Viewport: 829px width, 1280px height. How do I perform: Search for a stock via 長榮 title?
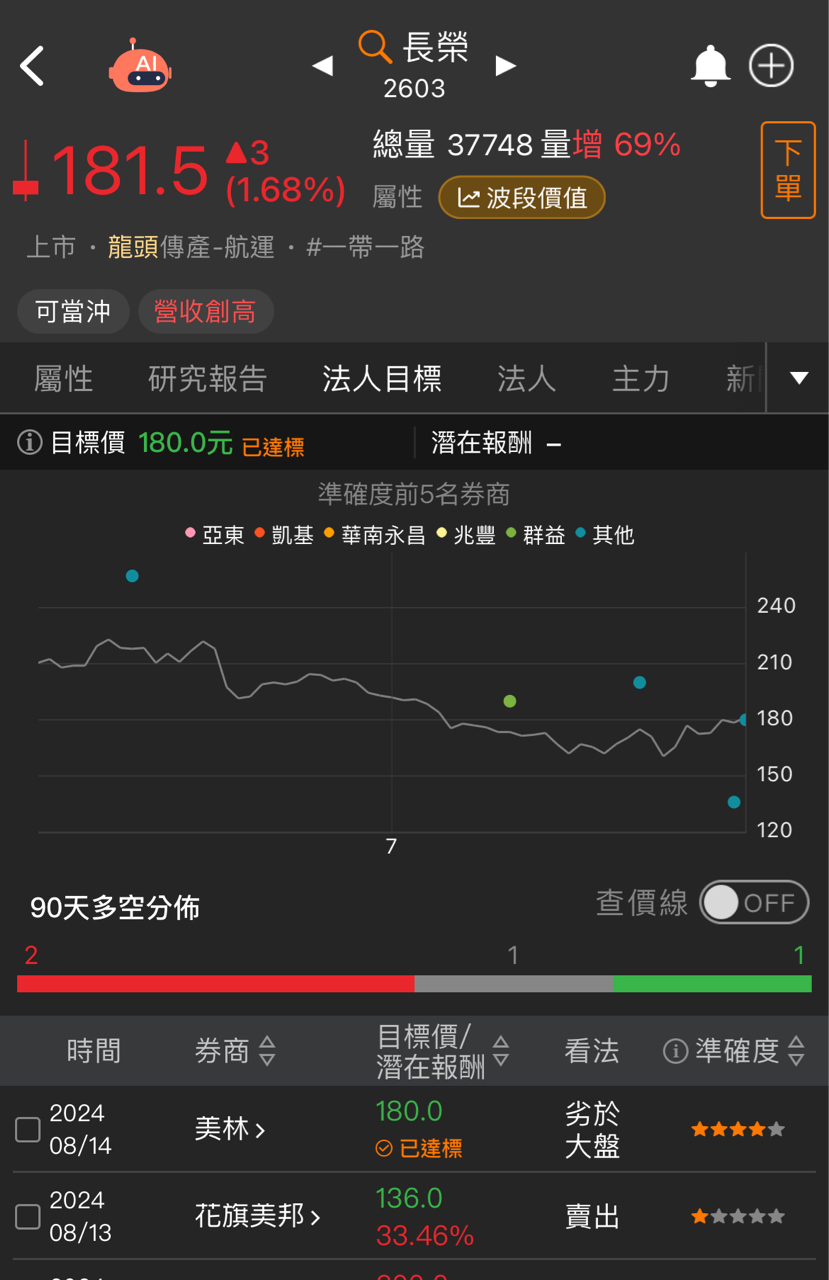[415, 47]
